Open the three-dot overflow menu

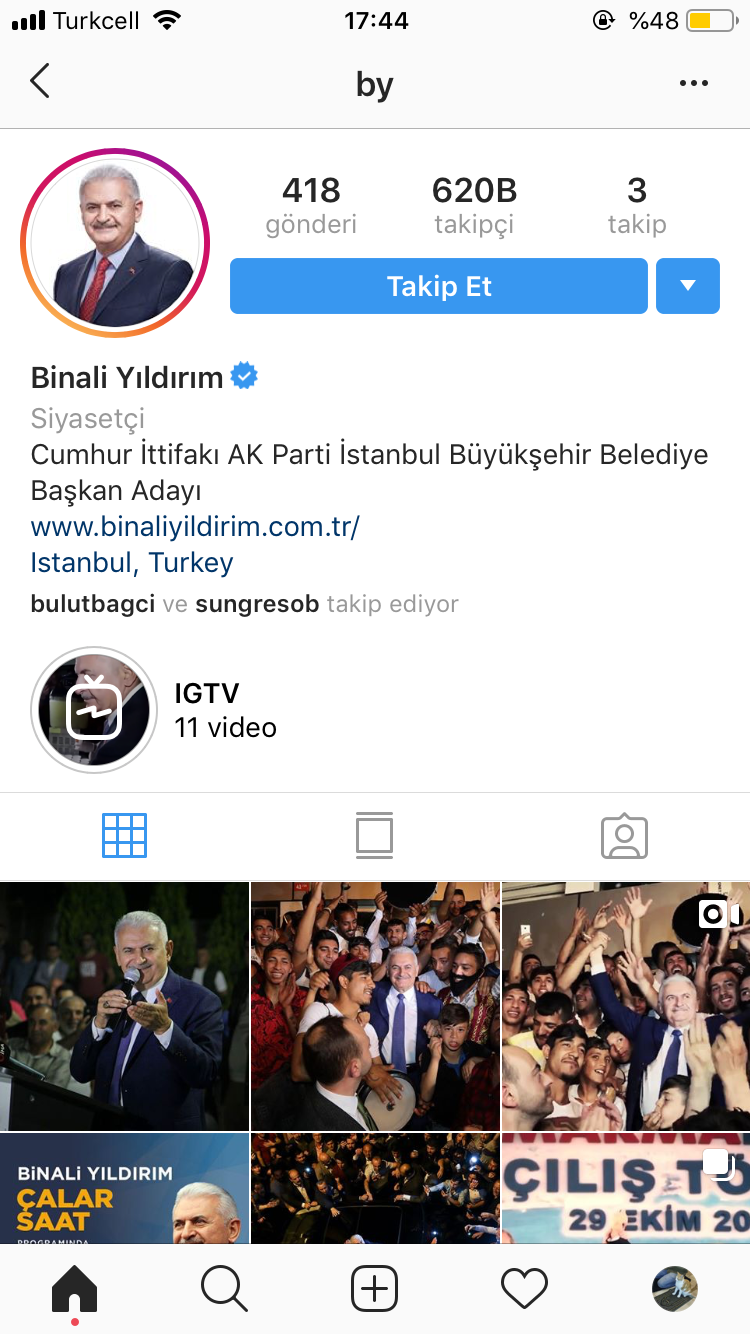pos(693,84)
